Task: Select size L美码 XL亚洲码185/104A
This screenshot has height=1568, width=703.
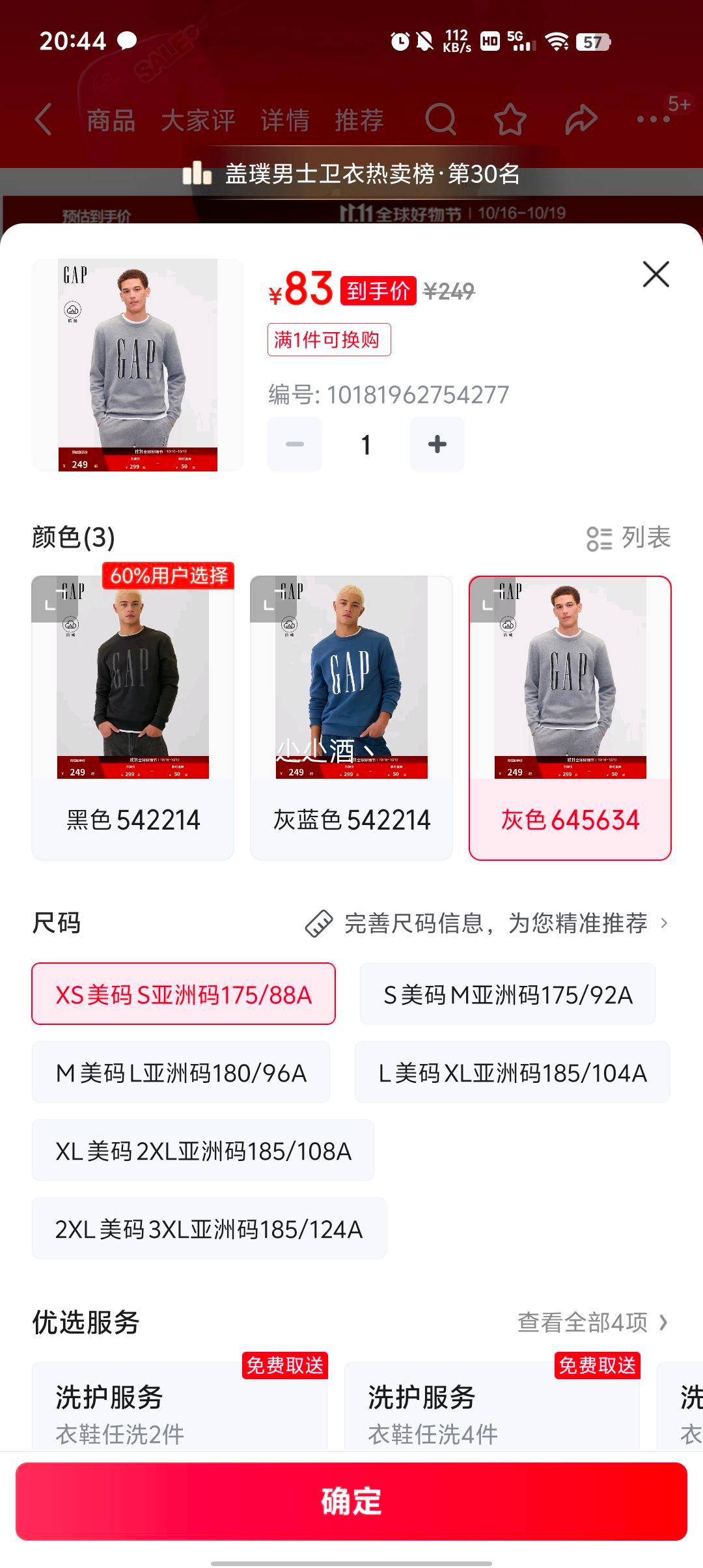Action: pyautogui.click(x=512, y=1072)
